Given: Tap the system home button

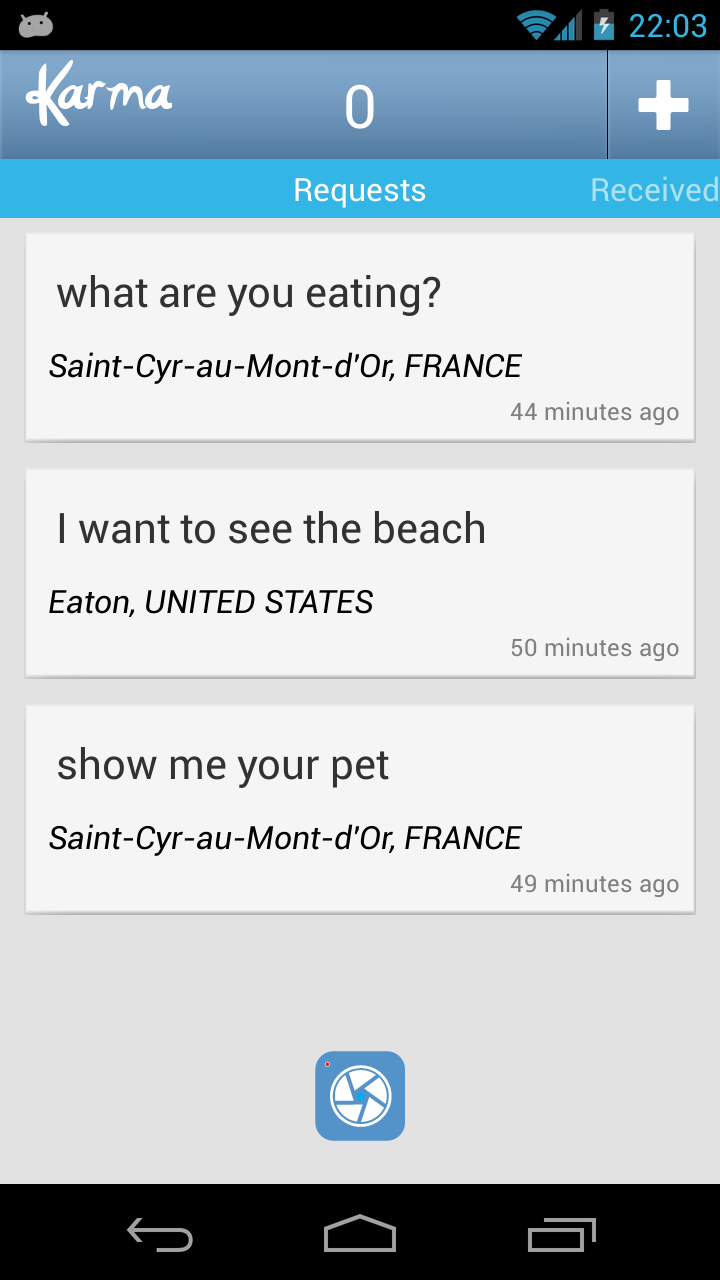Looking at the screenshot, I should pyautogui.click(x=360, y=1235).
